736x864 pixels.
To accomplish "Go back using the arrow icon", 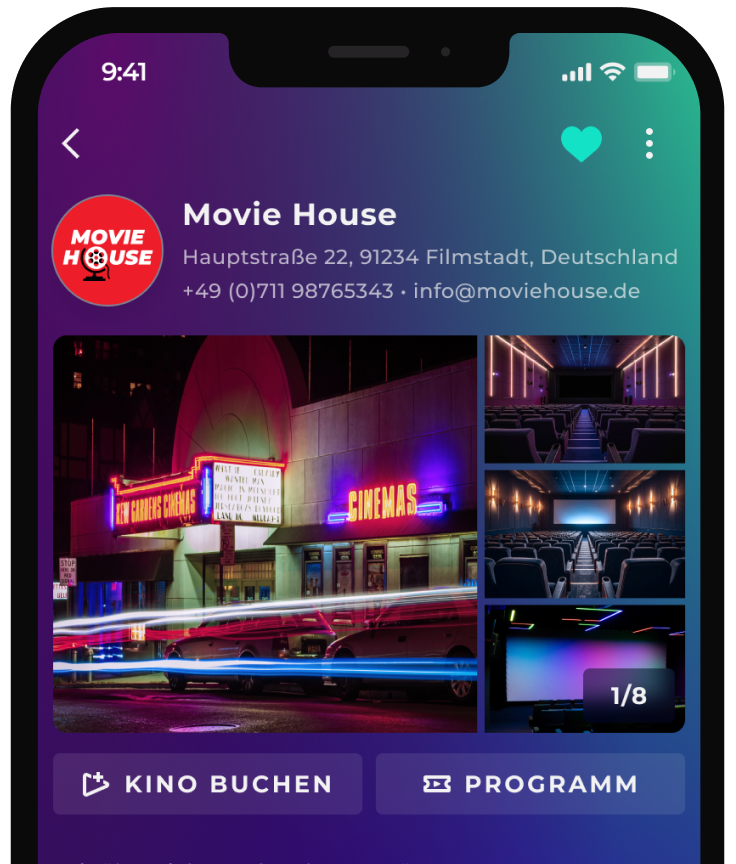I will click(x=71, y=144).
